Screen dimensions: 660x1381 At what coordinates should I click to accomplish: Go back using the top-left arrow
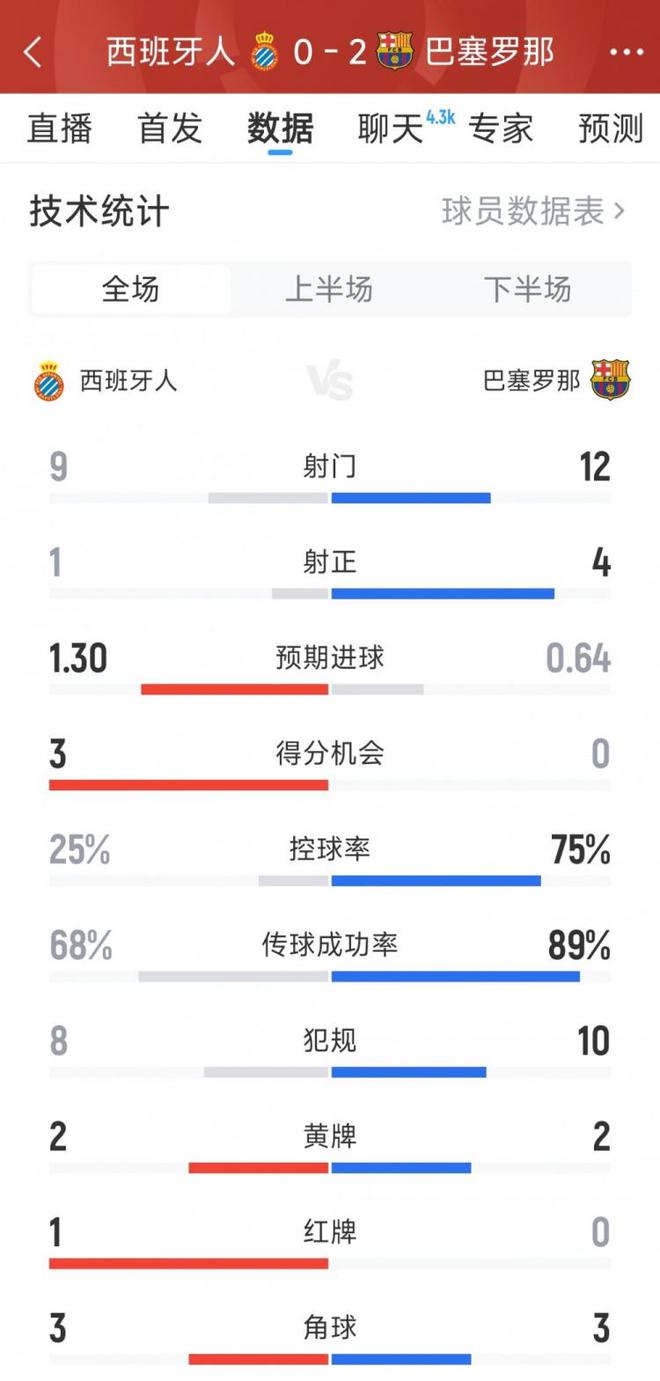[32, 52]
